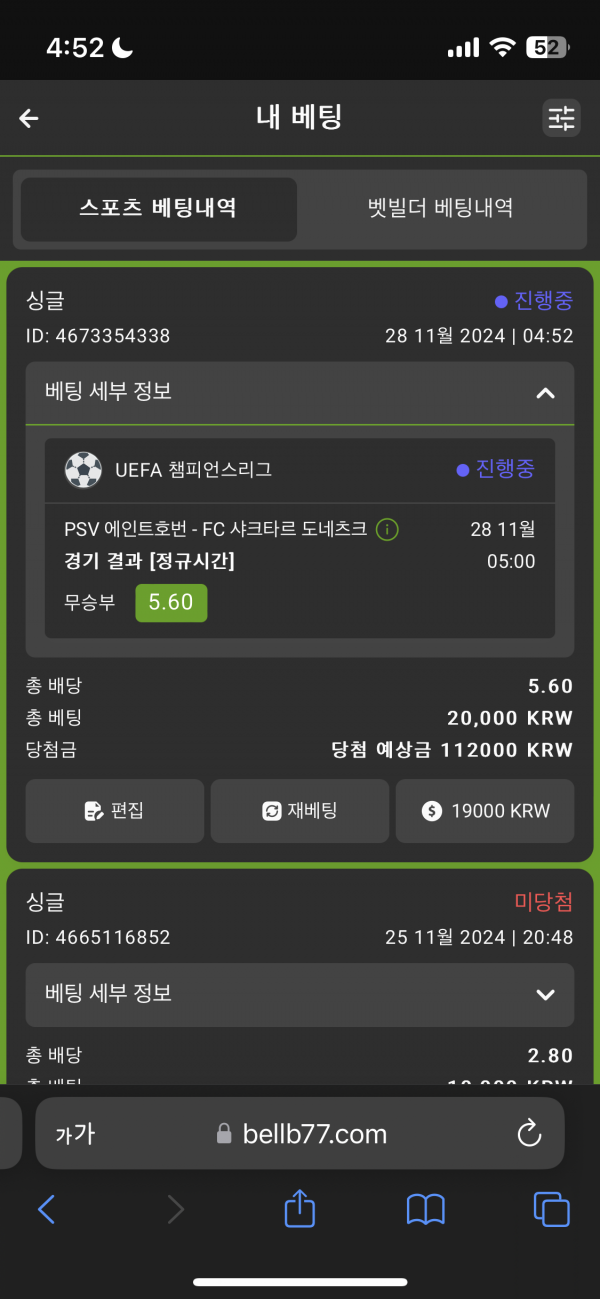Image resolution: width=600 pixels, height=1299 pixels.
Task: Open Safari bookmarks
Action: coord(426,1210)
